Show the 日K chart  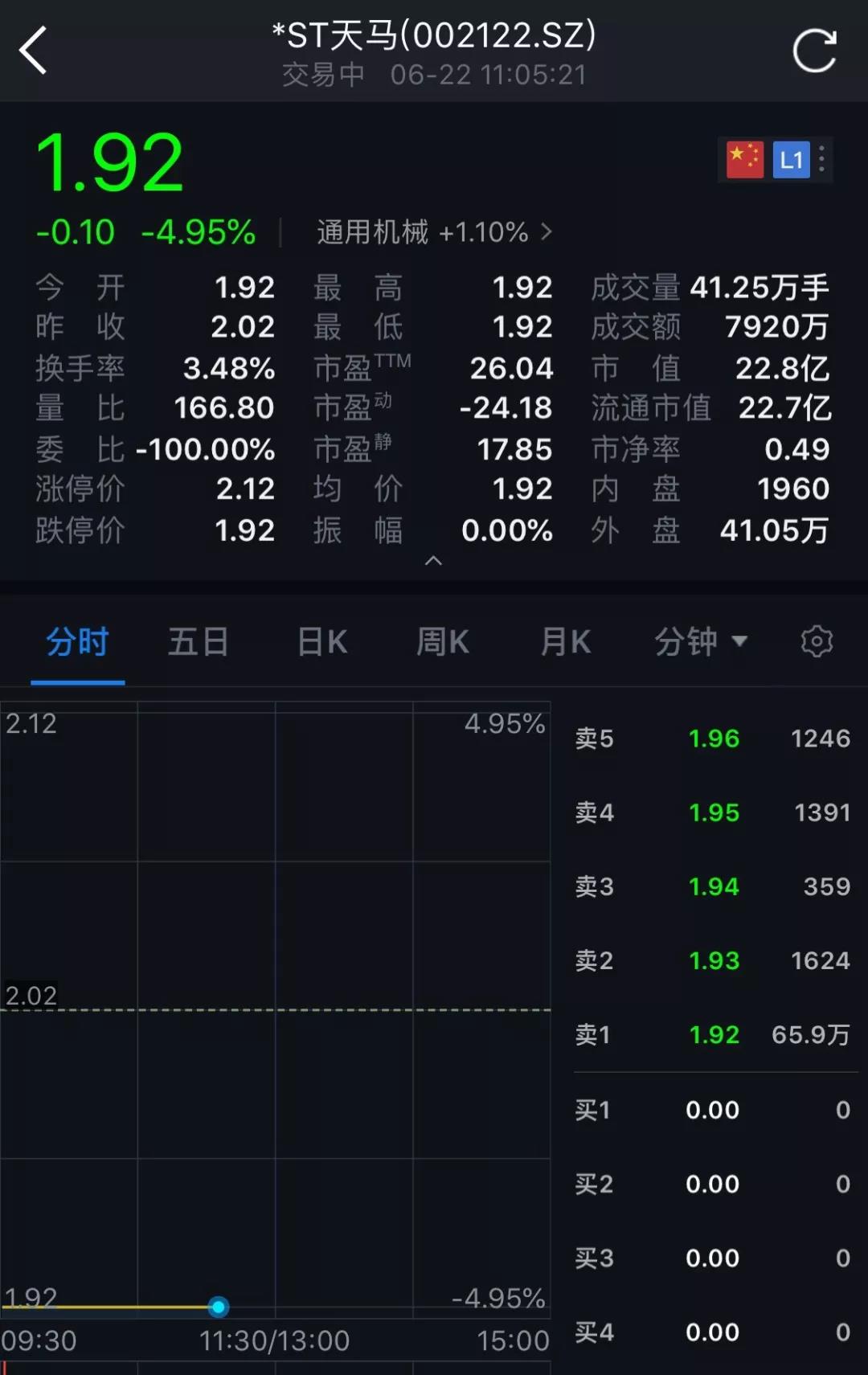(321, 642)
